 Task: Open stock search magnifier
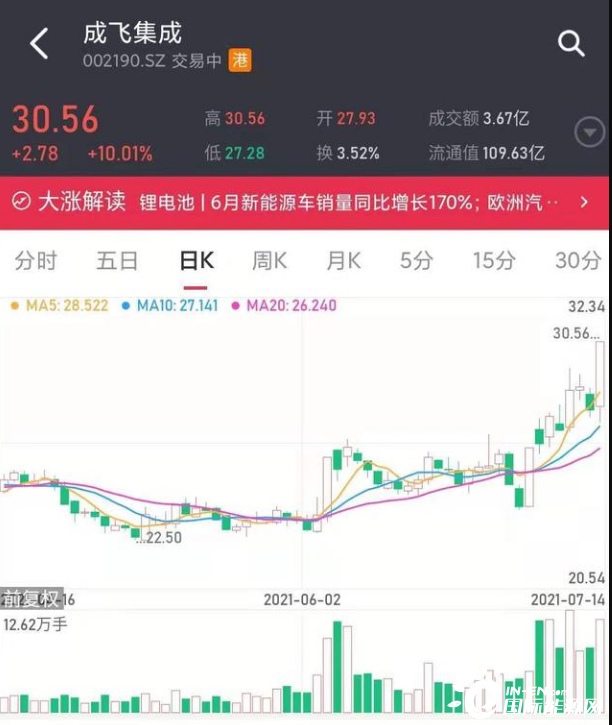coord(571,43)
